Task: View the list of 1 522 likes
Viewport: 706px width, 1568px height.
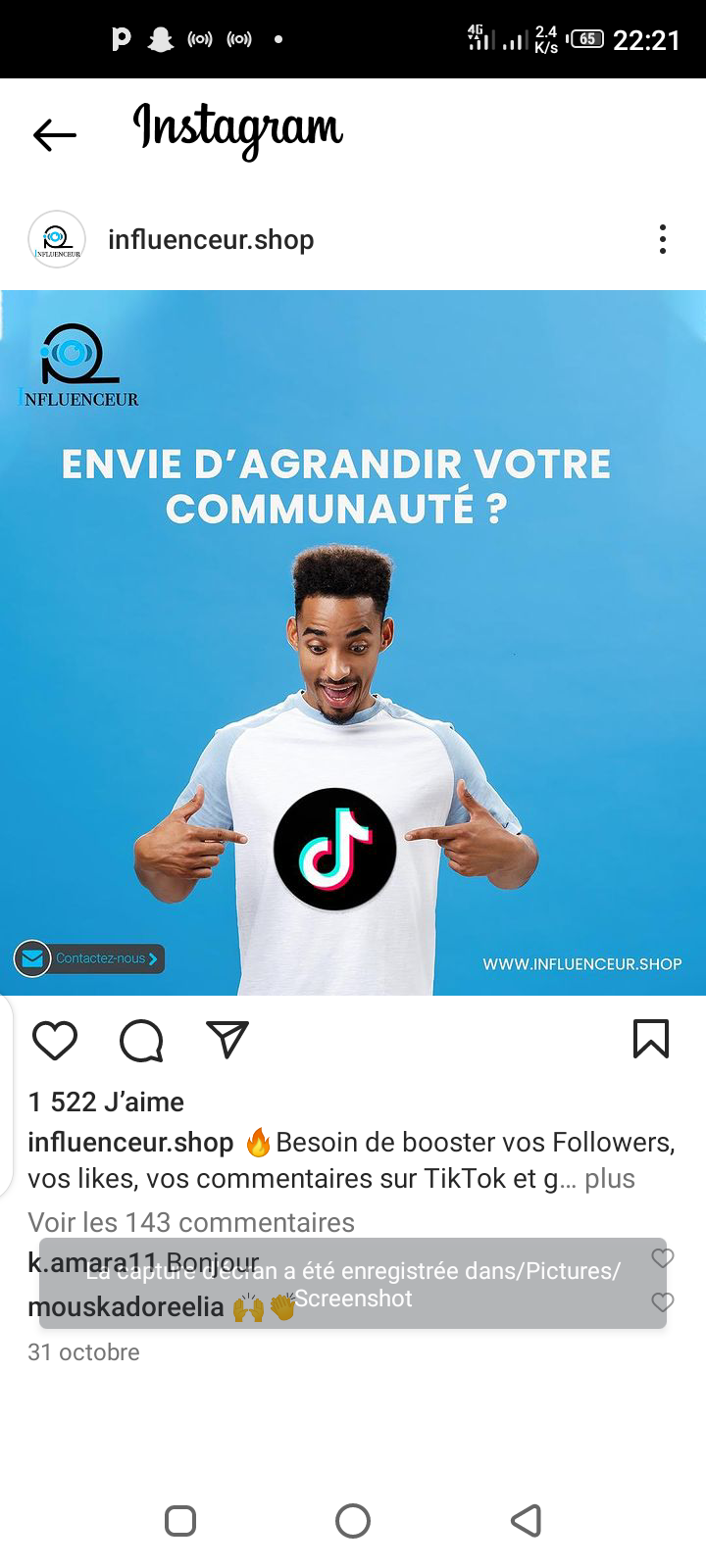Action: tap(106, 1102)
